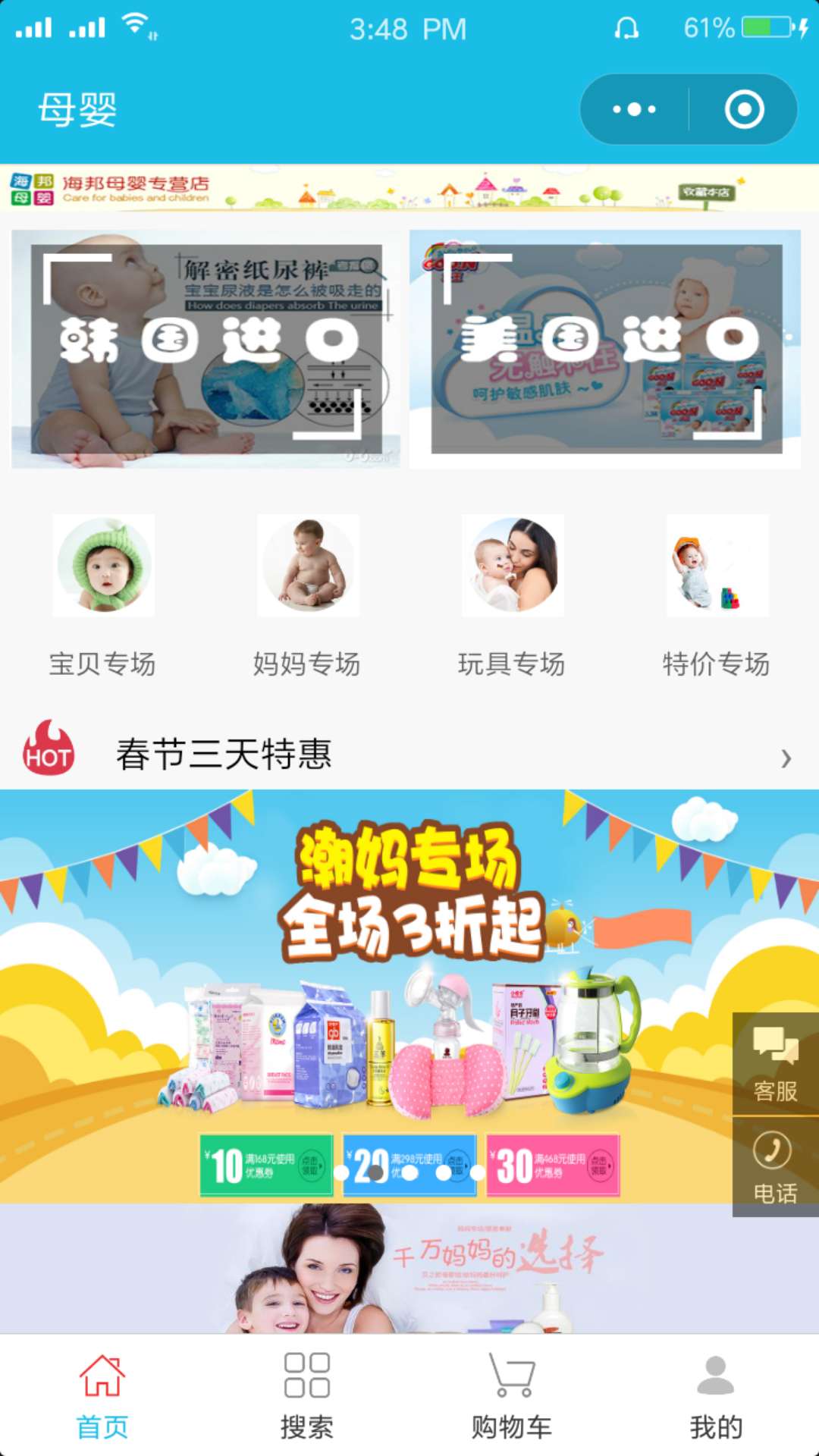This screenshot has height=1456, width=819.
Task: Close the mini program with the circle button
Action: coord(744,109)
